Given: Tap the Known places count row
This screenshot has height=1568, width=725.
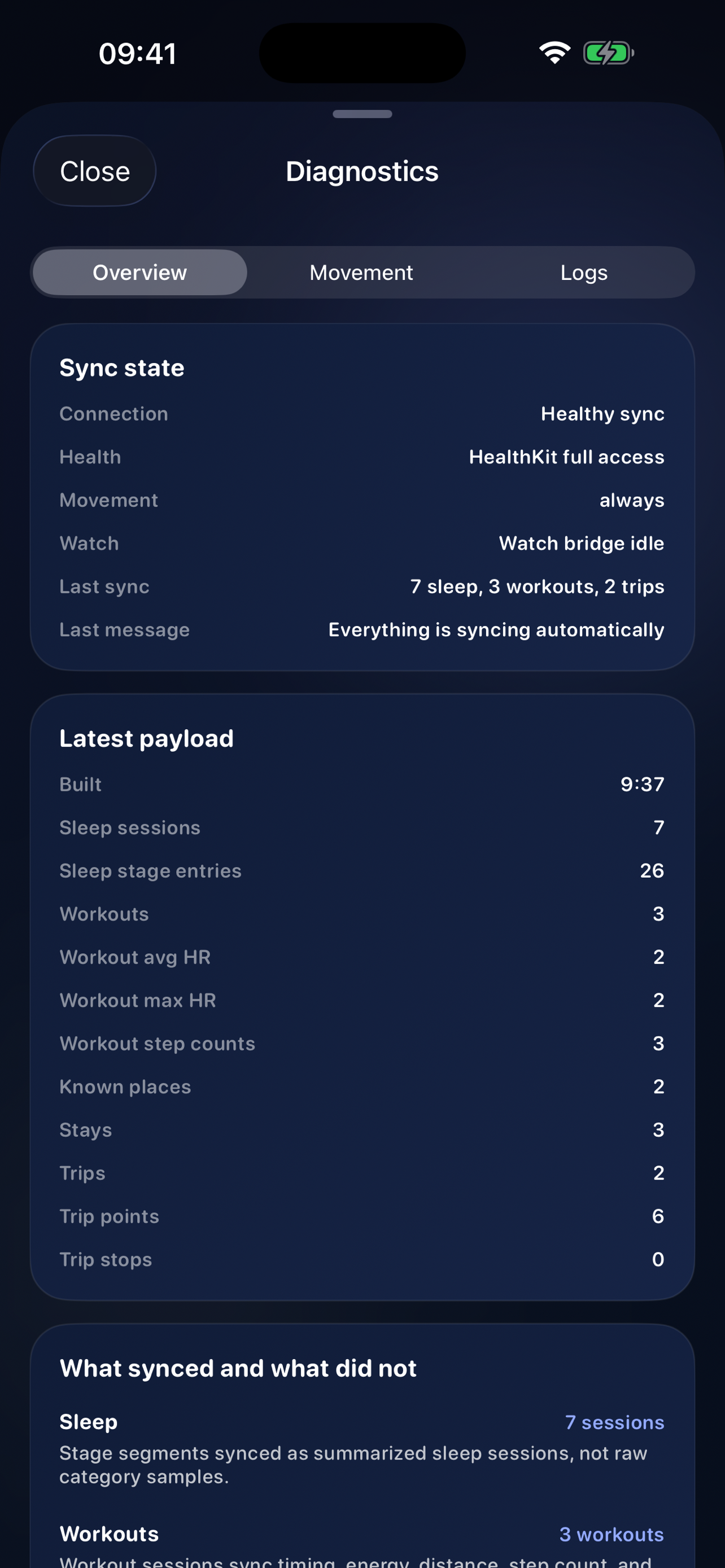Looking at the screenshot, I should tap(362, 1087).
